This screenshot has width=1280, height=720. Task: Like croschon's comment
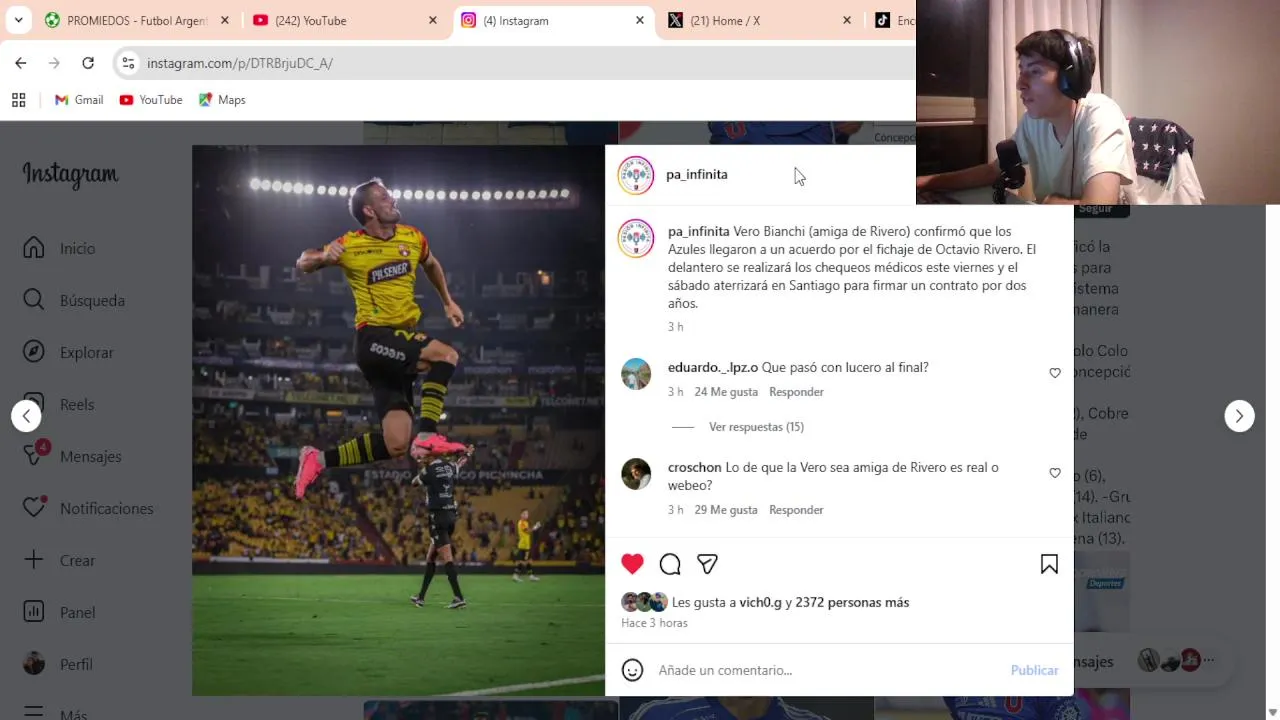tap(1055, 473)
